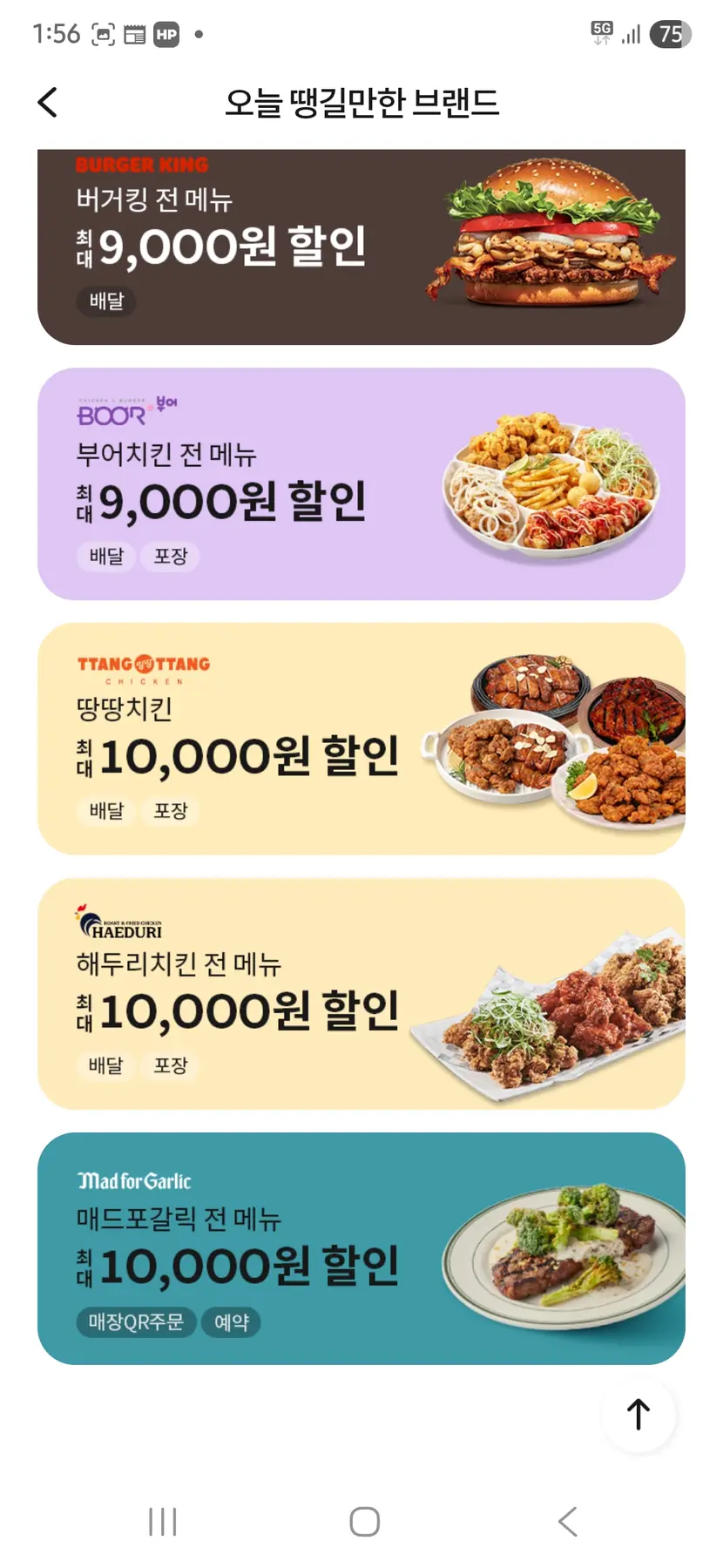Open the 부어치킨 discount card

[x=361, y=484]
